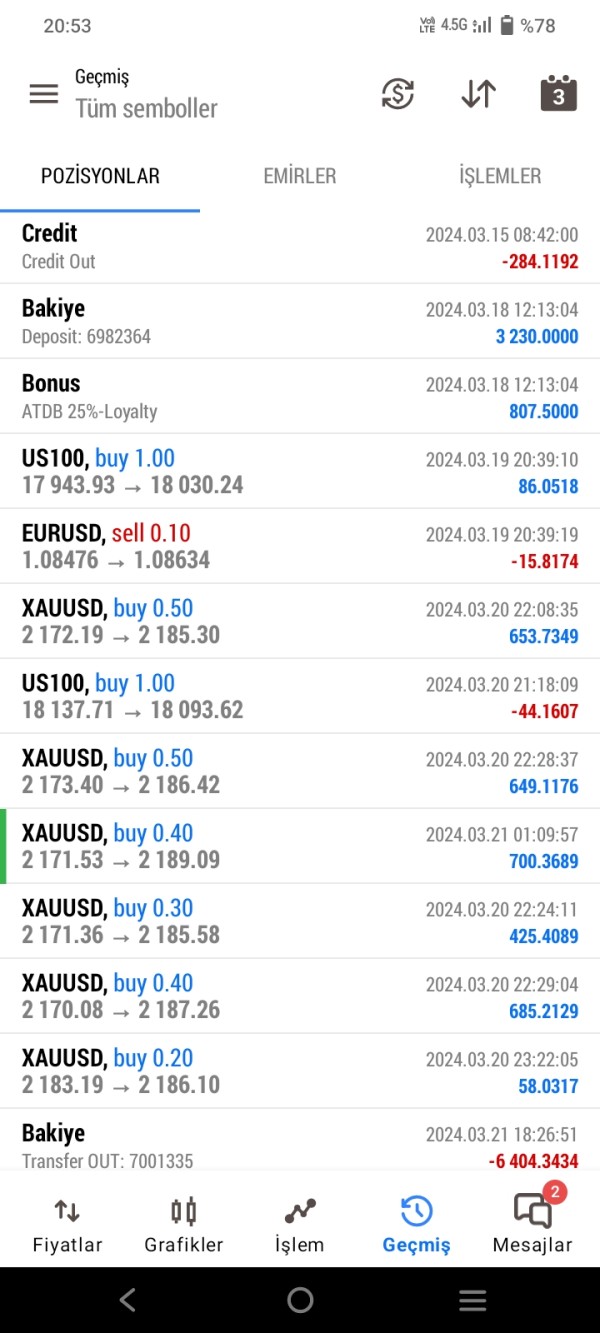
Task: Open the Transfer OUT 7001335 entry
Action: click(x=300, y=1141)
